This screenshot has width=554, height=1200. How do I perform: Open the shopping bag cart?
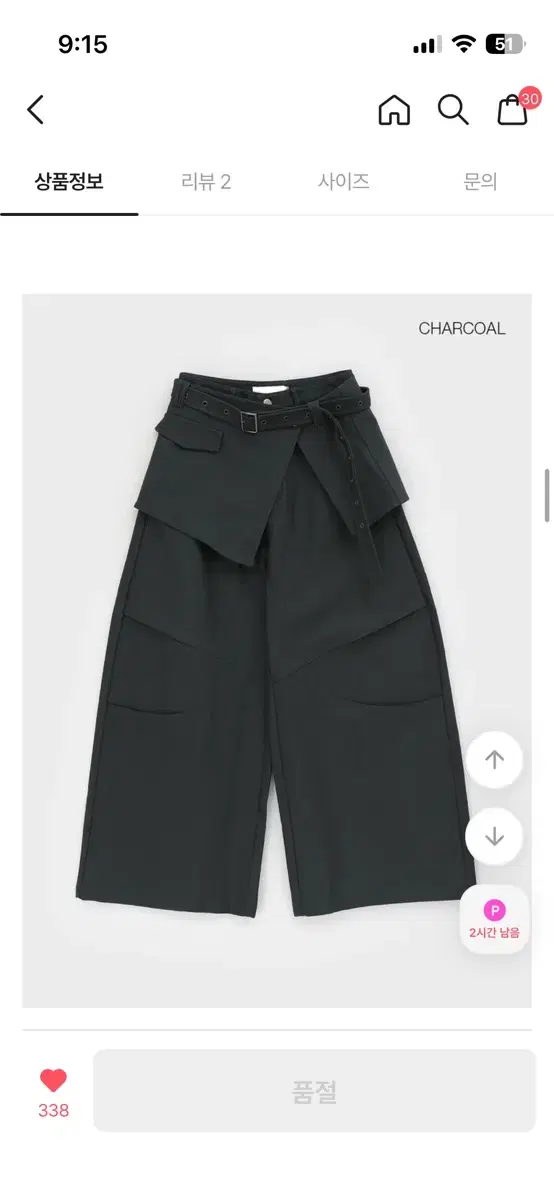[513, 109]
